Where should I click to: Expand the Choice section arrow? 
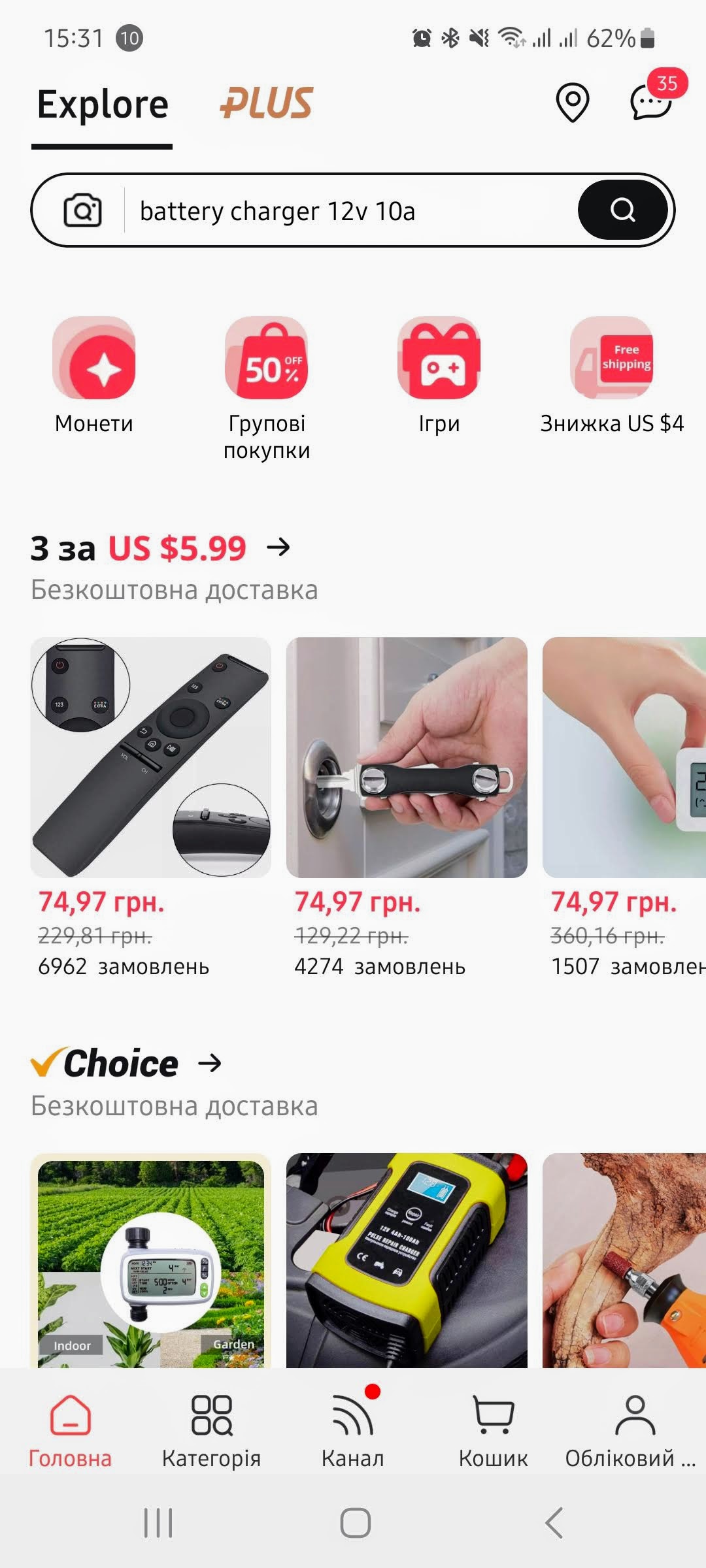coord(210,1064)
